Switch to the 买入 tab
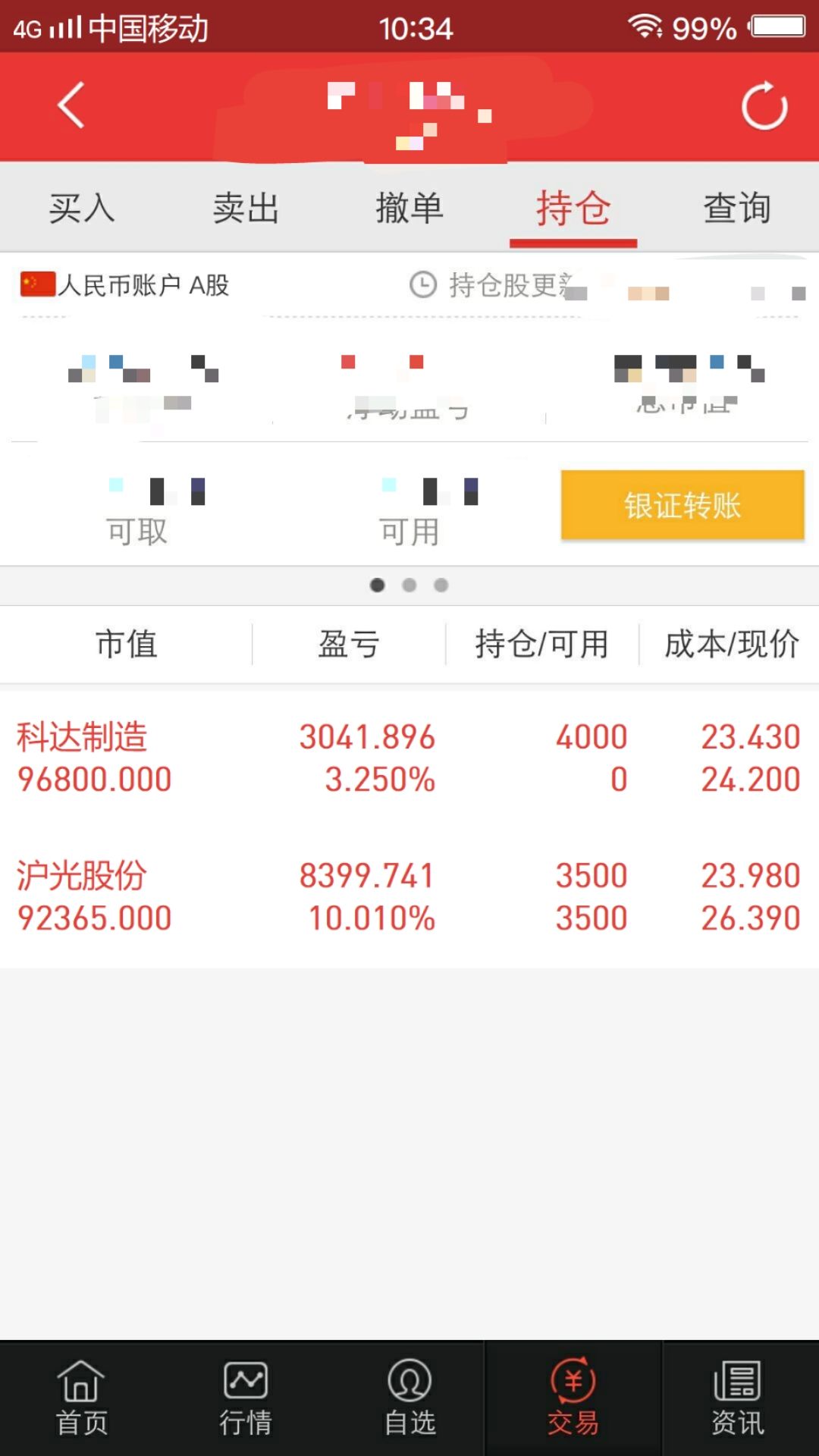Viewport: 819px width, 1456px height. point(82,208)
